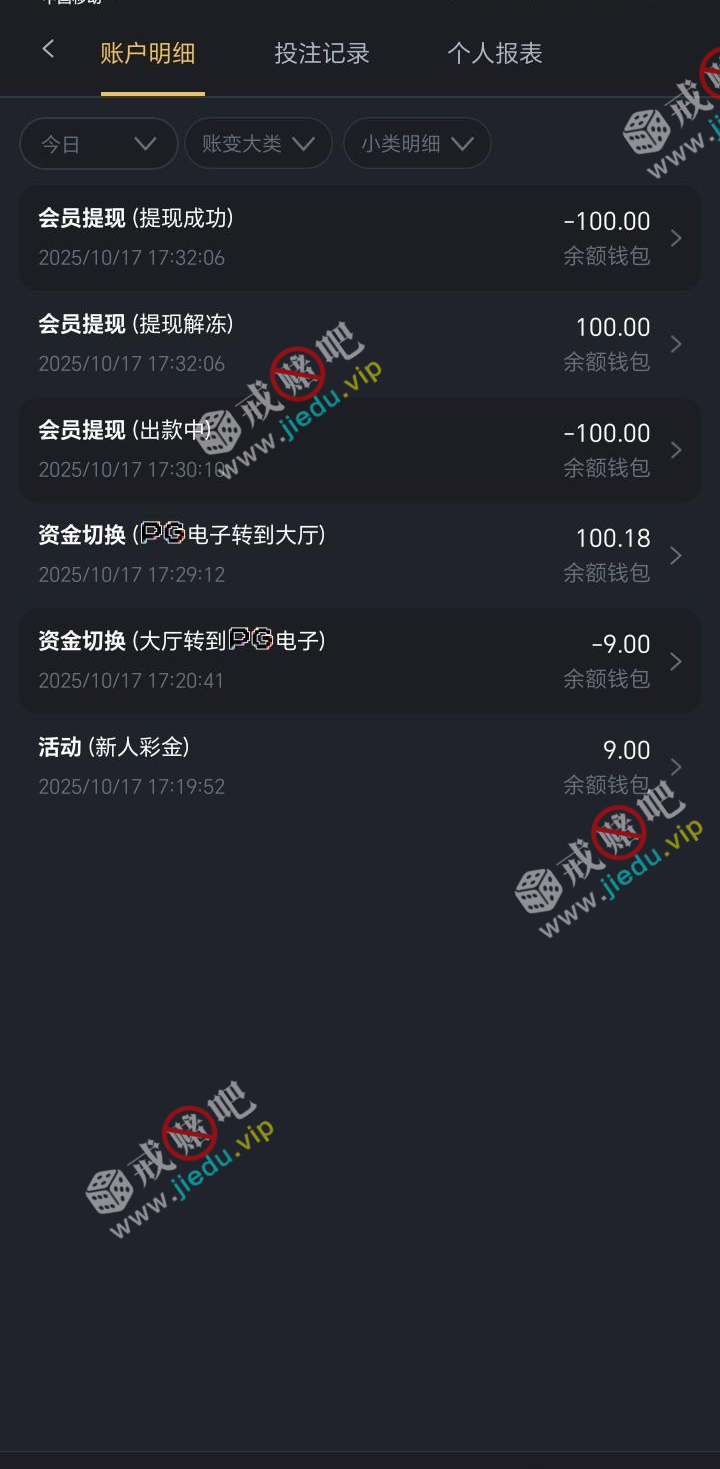Switch to the 个人报表 tab
The image size is (720, 1469).
pyautogui.click(x=494, y=54)
